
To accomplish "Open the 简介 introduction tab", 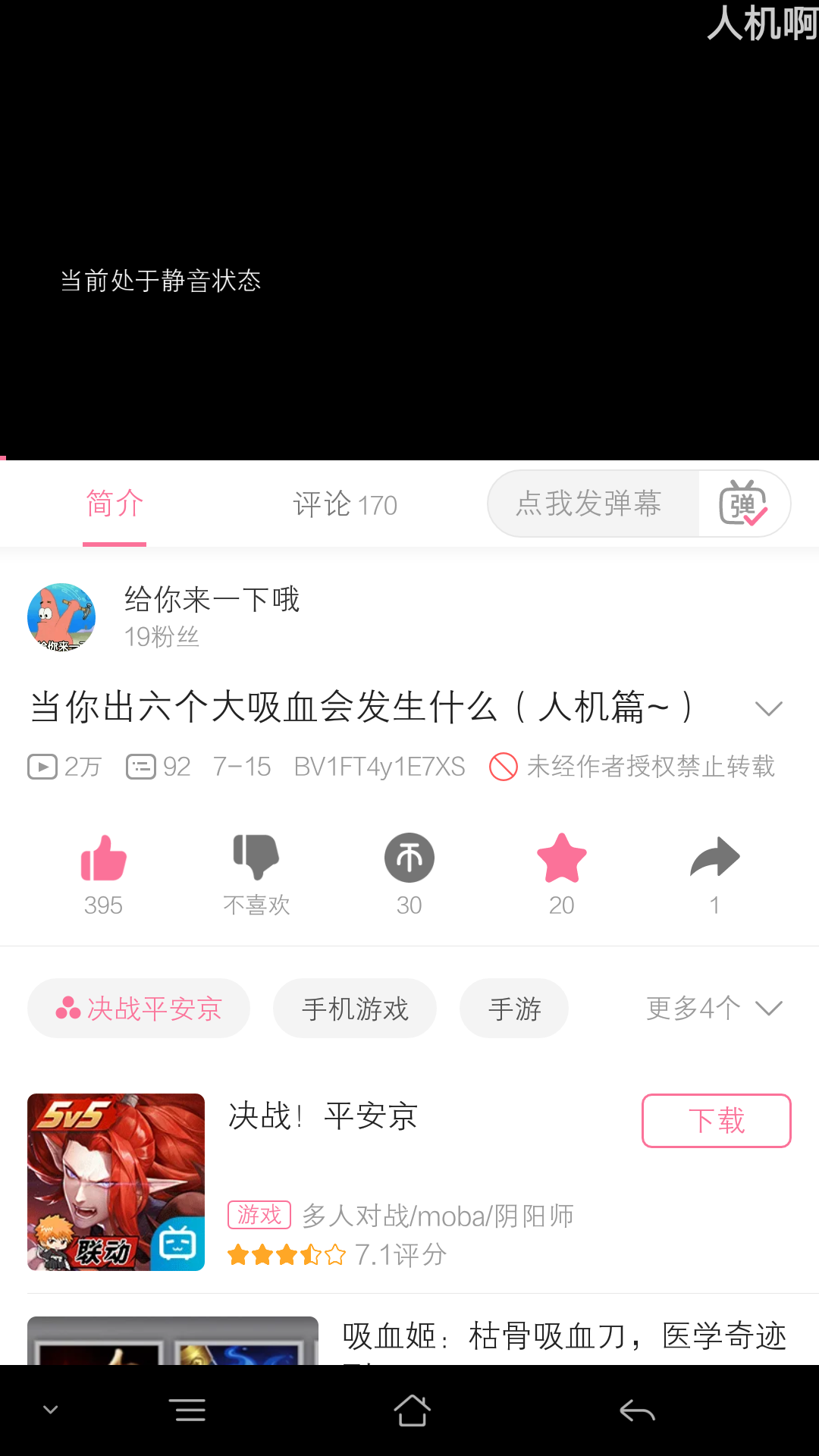I will (114, 504).
